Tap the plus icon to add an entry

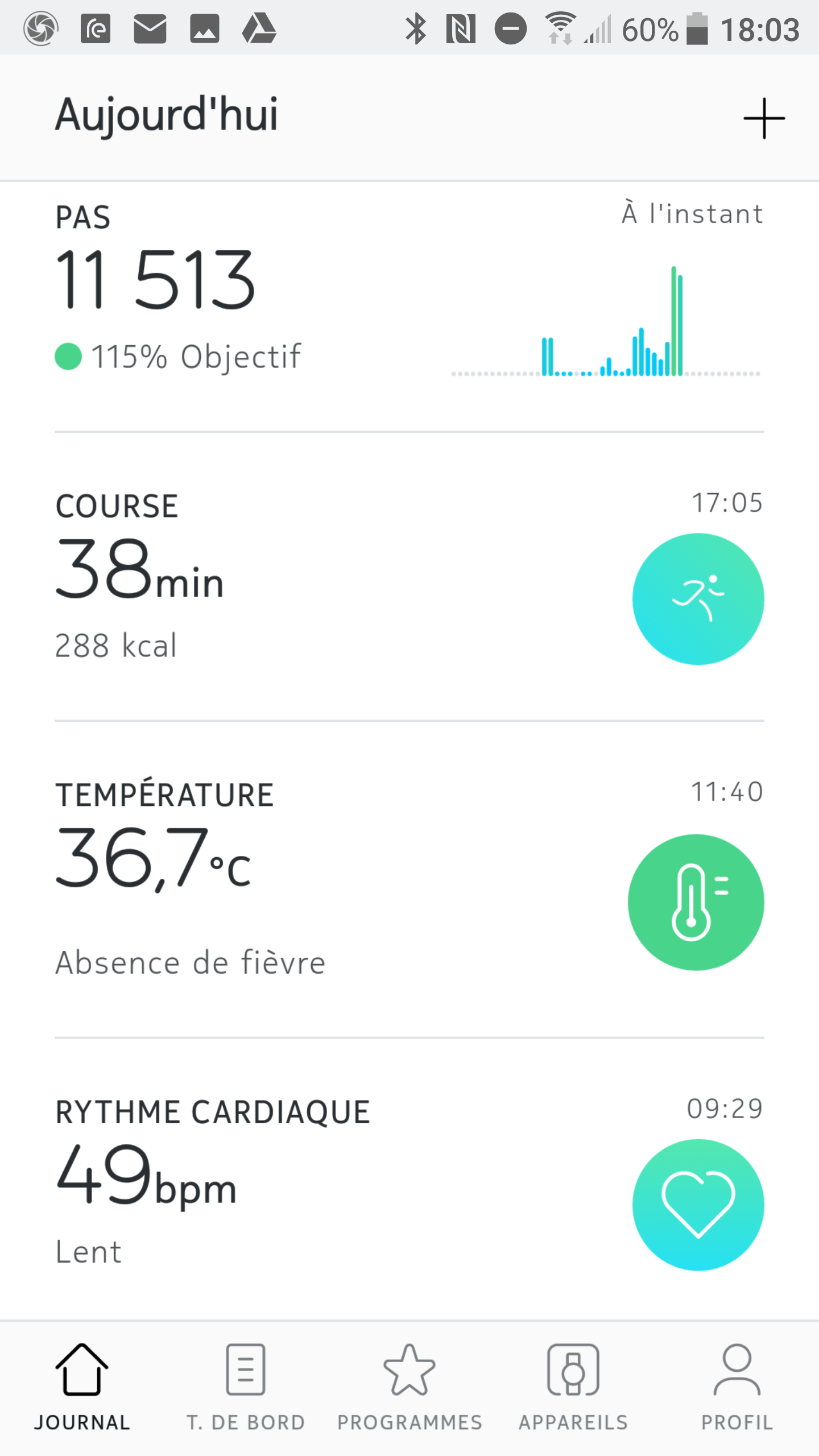(764, 118)
